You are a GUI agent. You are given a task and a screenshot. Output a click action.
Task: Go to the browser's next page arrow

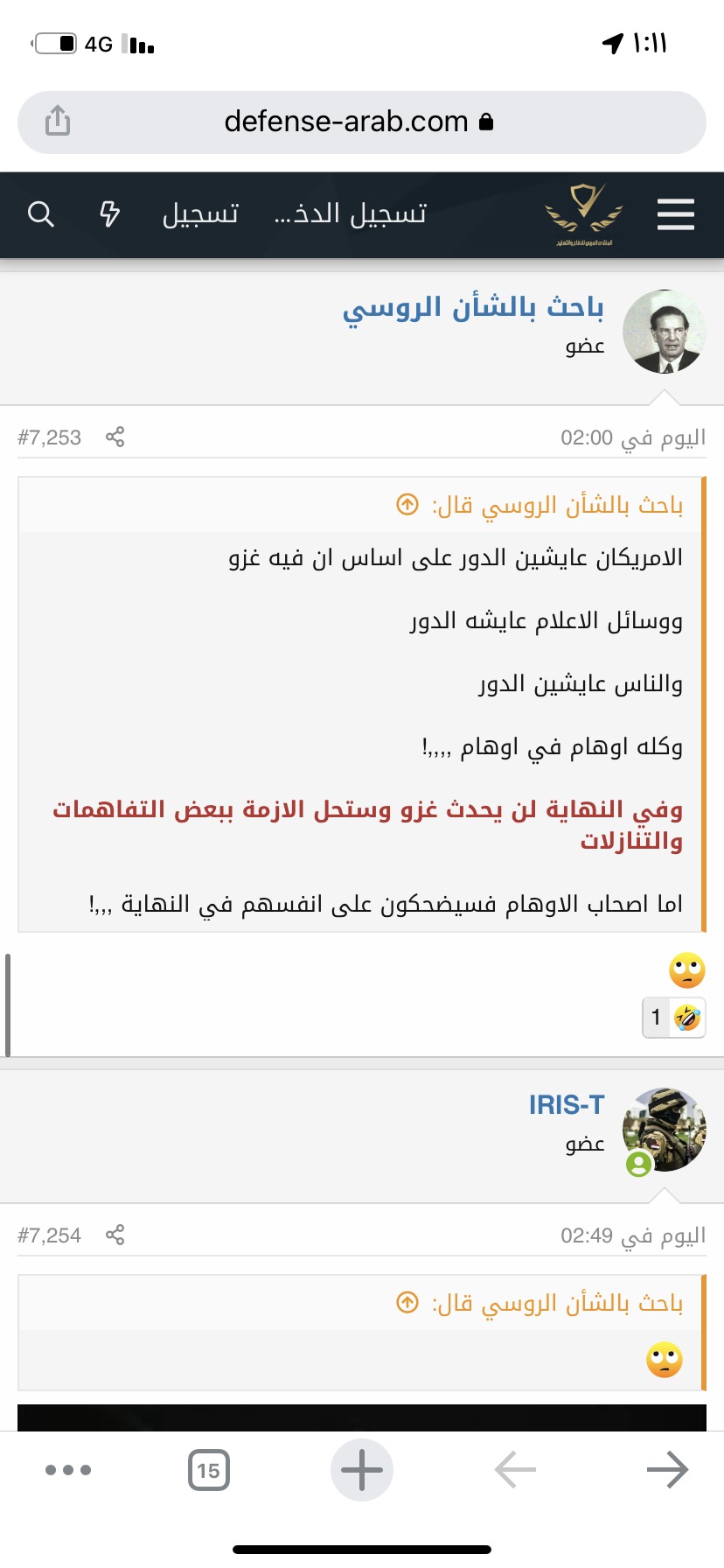click(667, 1470)
